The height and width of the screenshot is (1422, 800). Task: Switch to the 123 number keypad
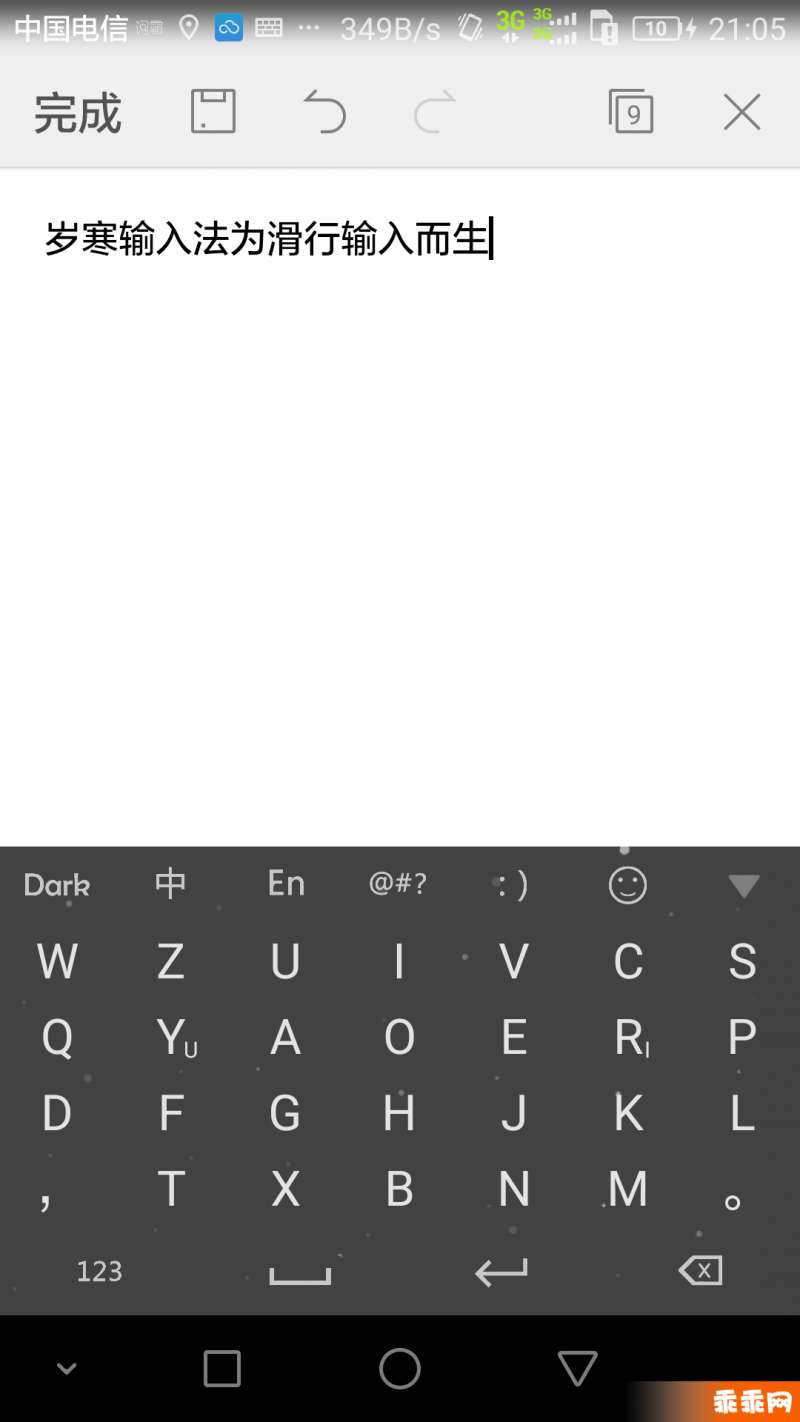(x=99, y=1271)
